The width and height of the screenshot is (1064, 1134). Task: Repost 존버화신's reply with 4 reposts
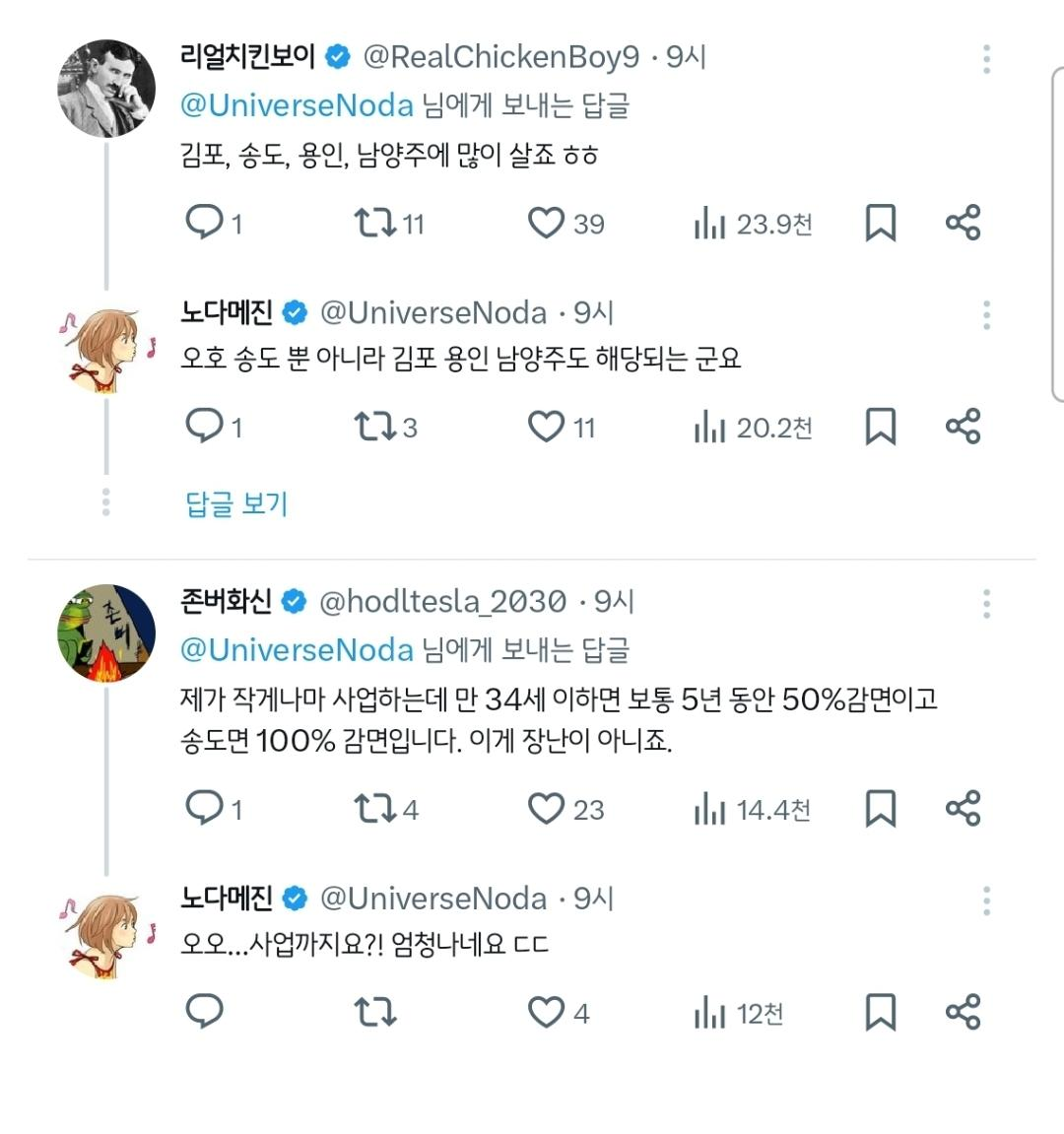point(374,809)
